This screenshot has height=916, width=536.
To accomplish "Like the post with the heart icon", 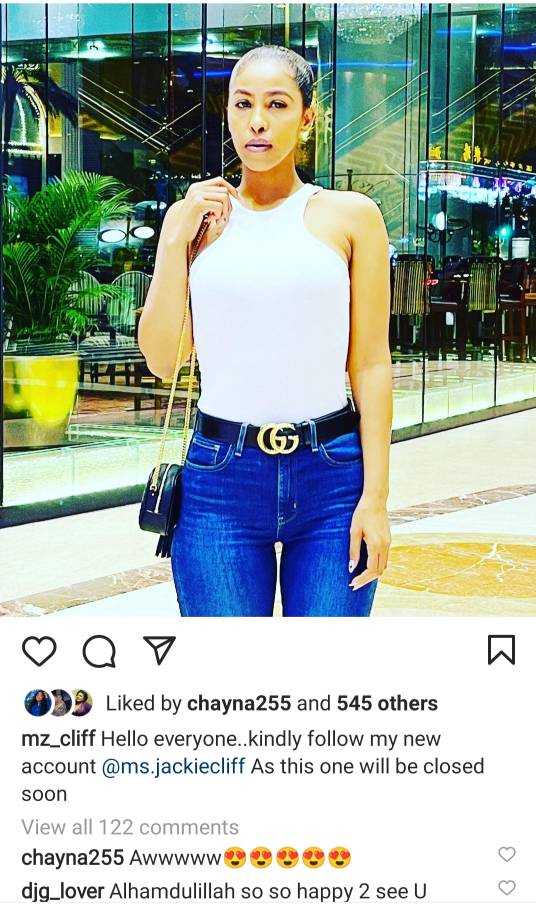I will pyautogui.click(x=39, y=651).
